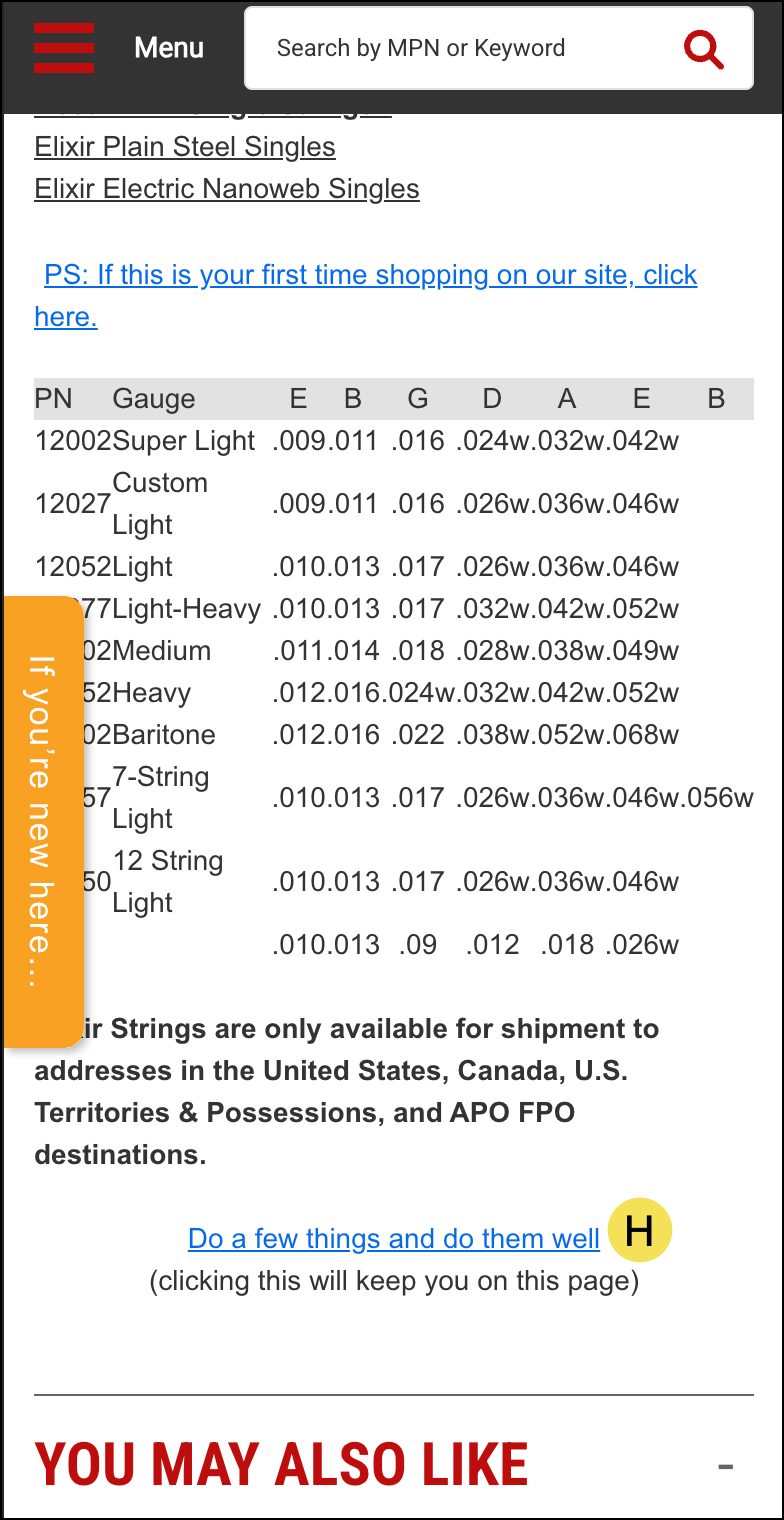Tap the Search by MPN or Keyword field

tap(460, 48)
